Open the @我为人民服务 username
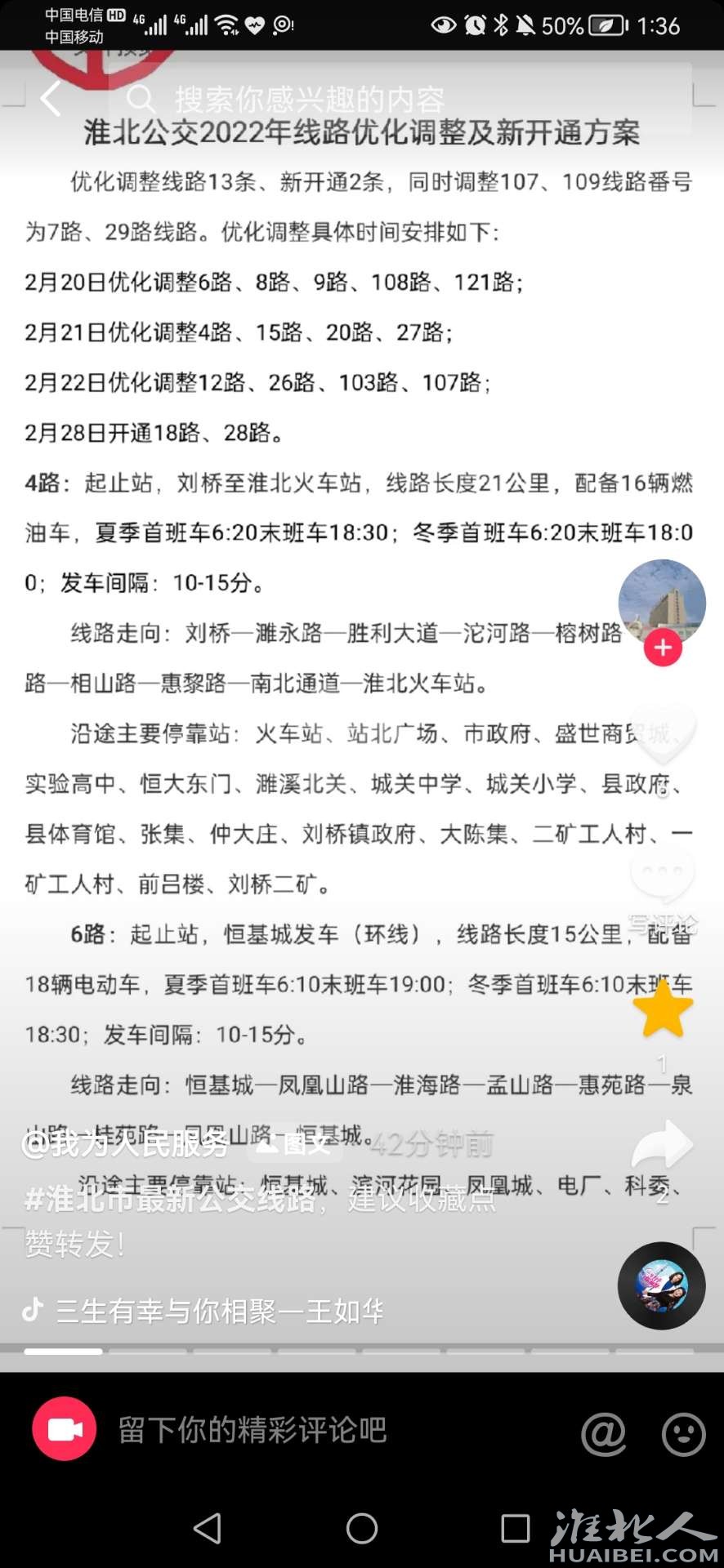 point(125,1144)
